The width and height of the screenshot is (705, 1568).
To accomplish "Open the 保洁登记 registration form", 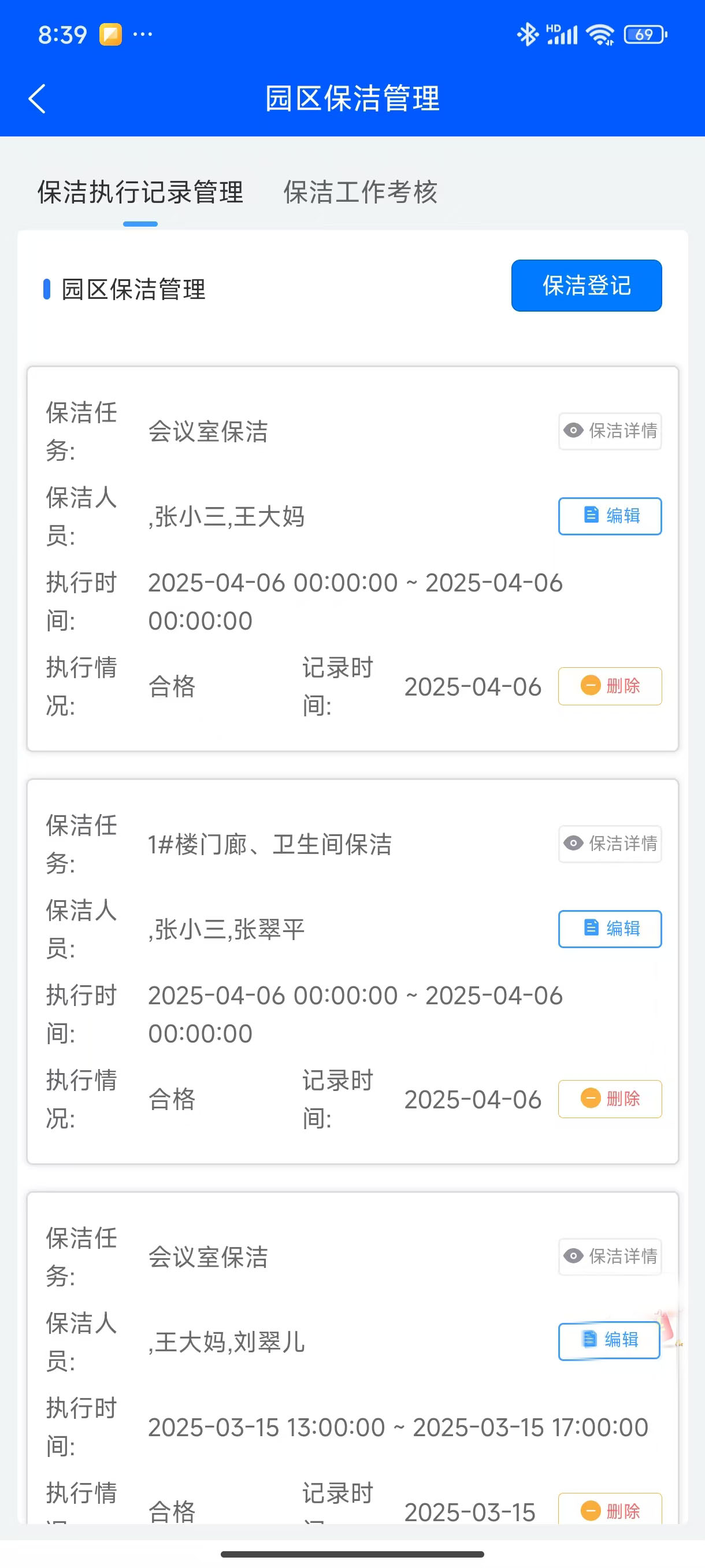I will point(586,286).
